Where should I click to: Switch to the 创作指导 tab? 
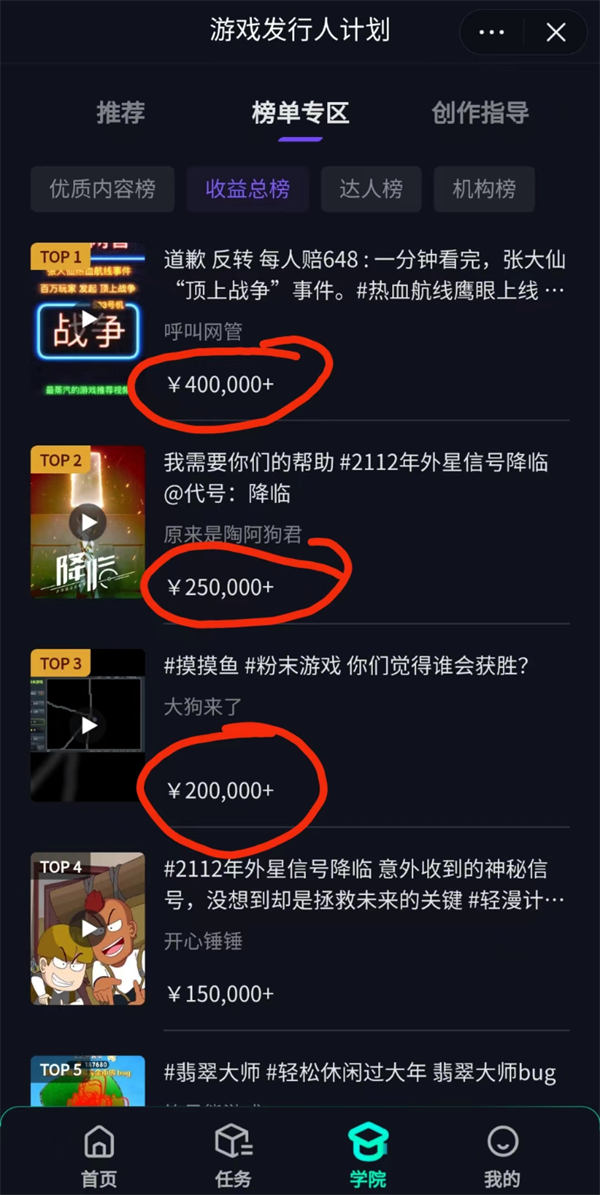480,113
